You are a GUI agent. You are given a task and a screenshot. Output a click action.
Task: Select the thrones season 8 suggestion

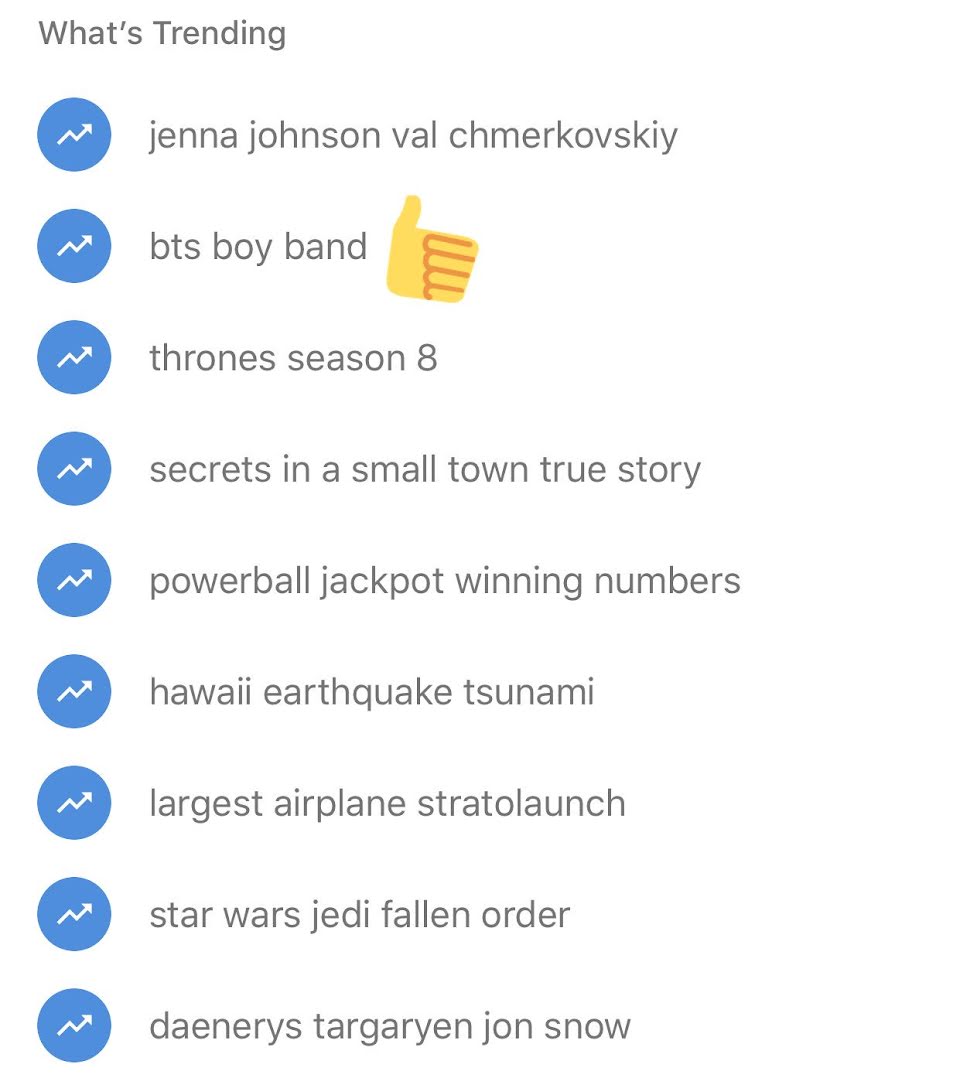(x=293, y=358)
